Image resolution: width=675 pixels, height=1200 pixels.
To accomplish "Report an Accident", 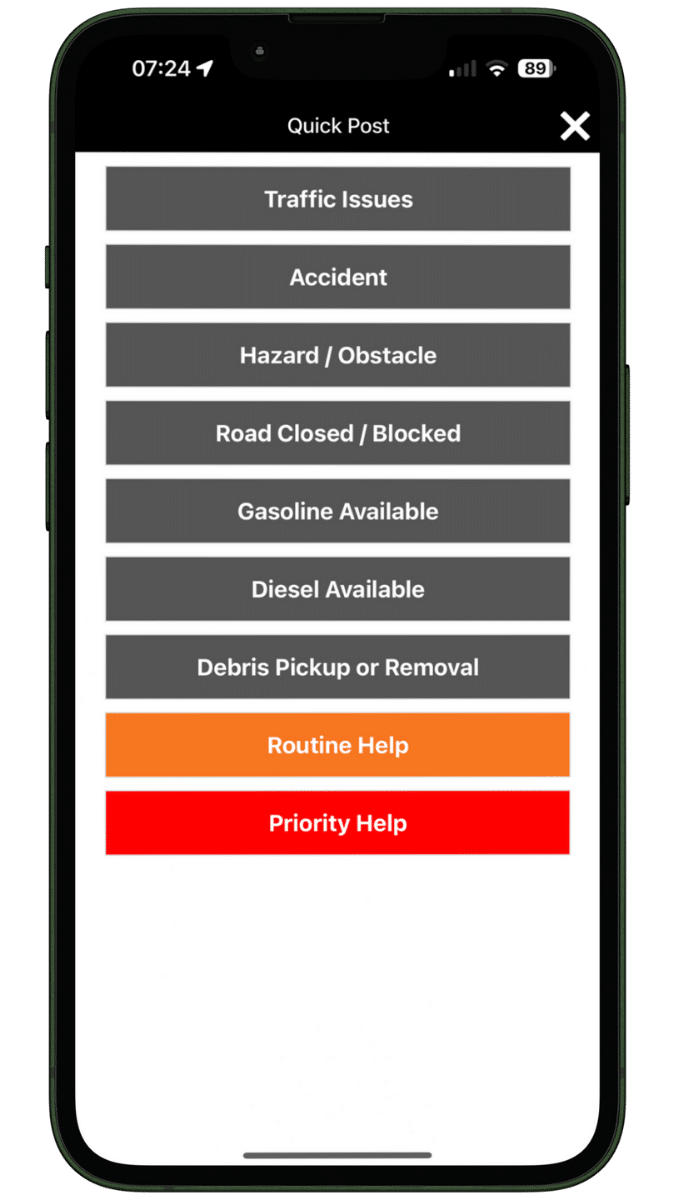I will (338, 277).
